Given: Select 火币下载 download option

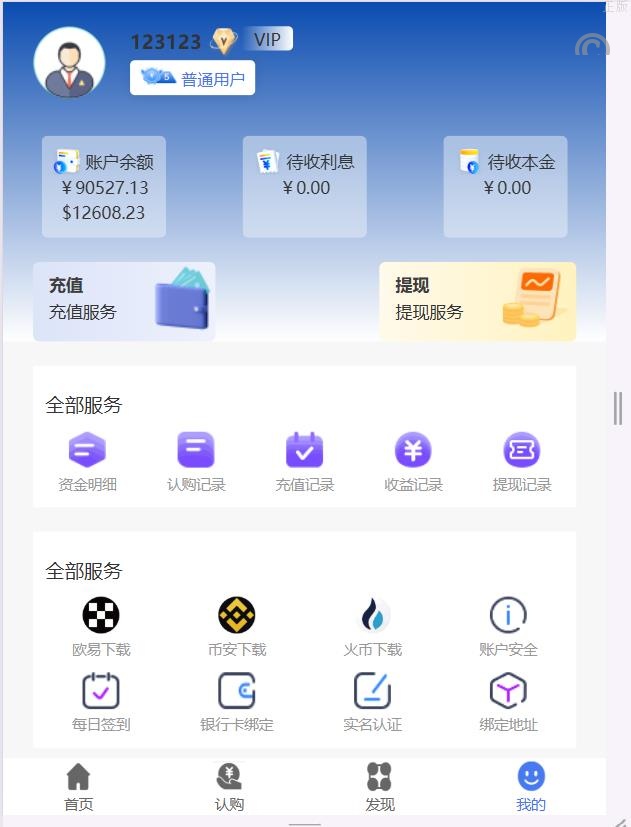Looking at the screenshot, I should 373,627.
